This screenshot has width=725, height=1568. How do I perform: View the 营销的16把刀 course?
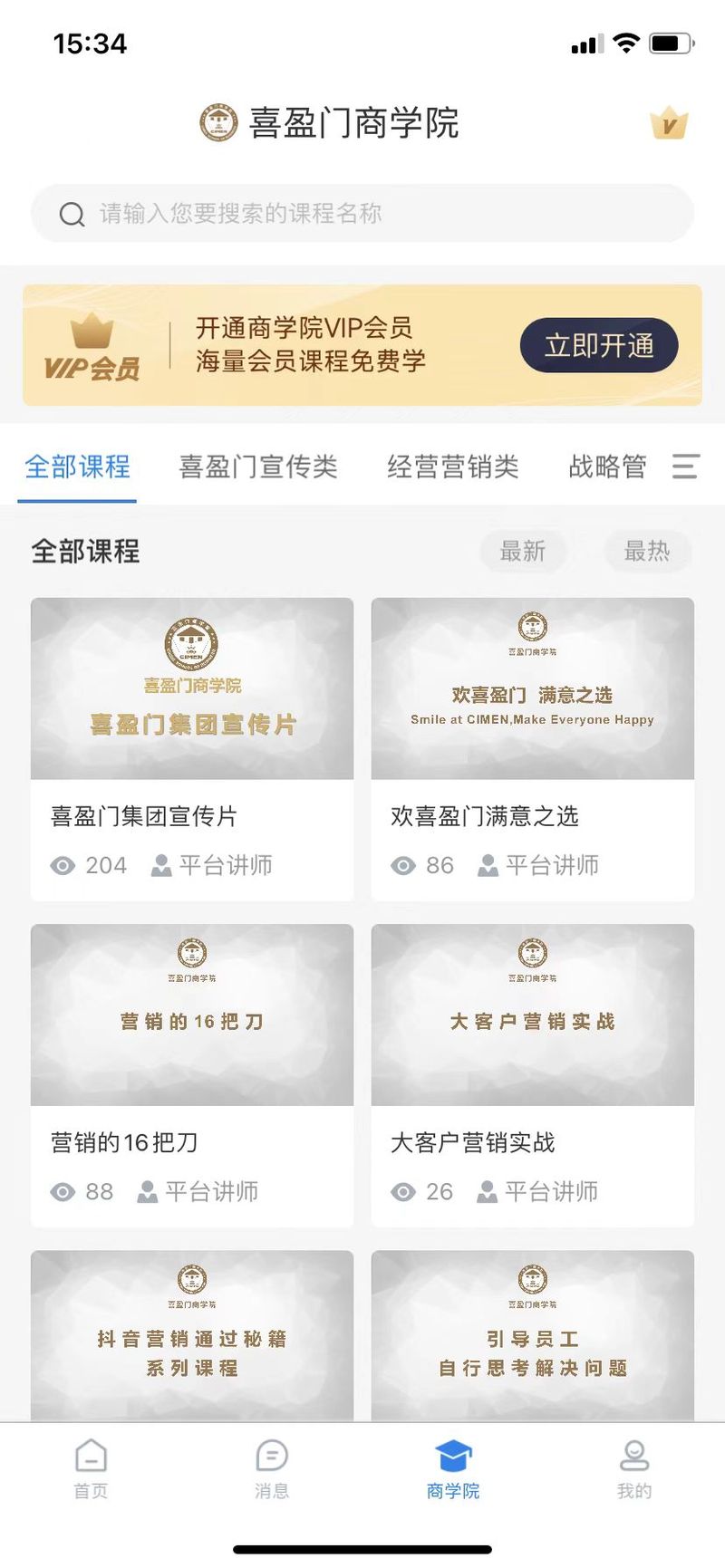tap(192, 1074)
